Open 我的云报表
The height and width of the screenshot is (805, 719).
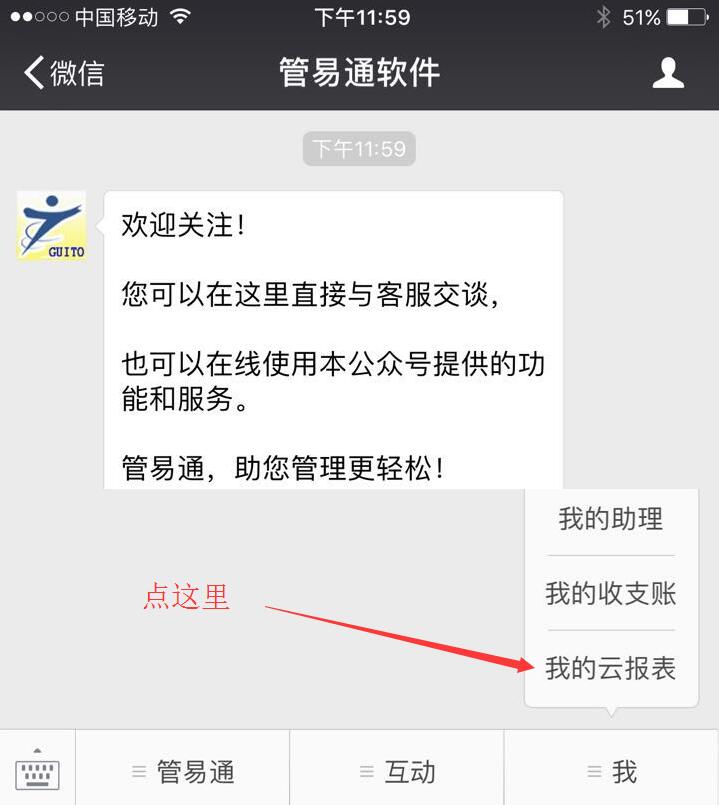point(610,668)
